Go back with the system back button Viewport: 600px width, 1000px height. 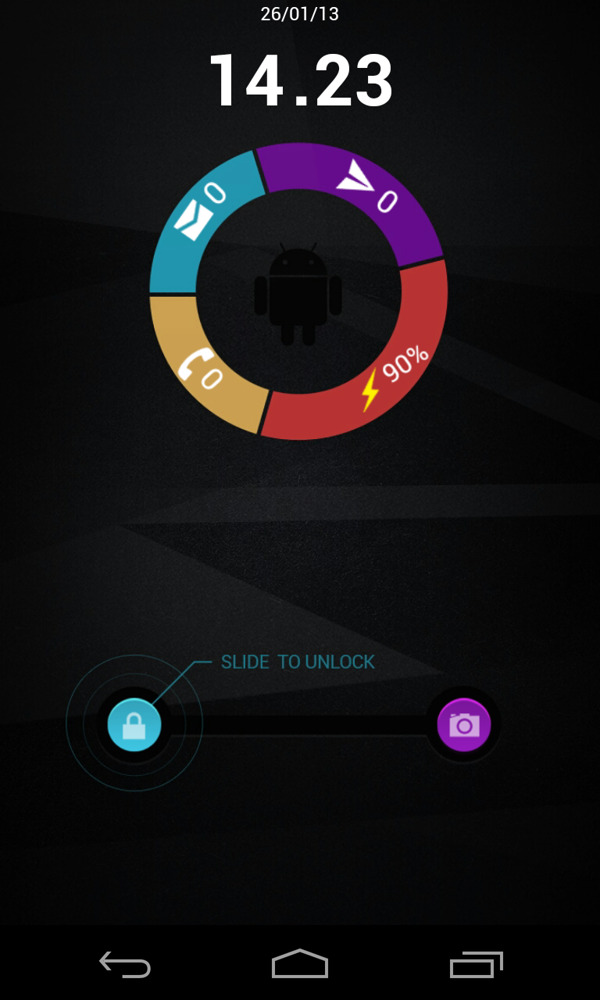coord(125,965)
